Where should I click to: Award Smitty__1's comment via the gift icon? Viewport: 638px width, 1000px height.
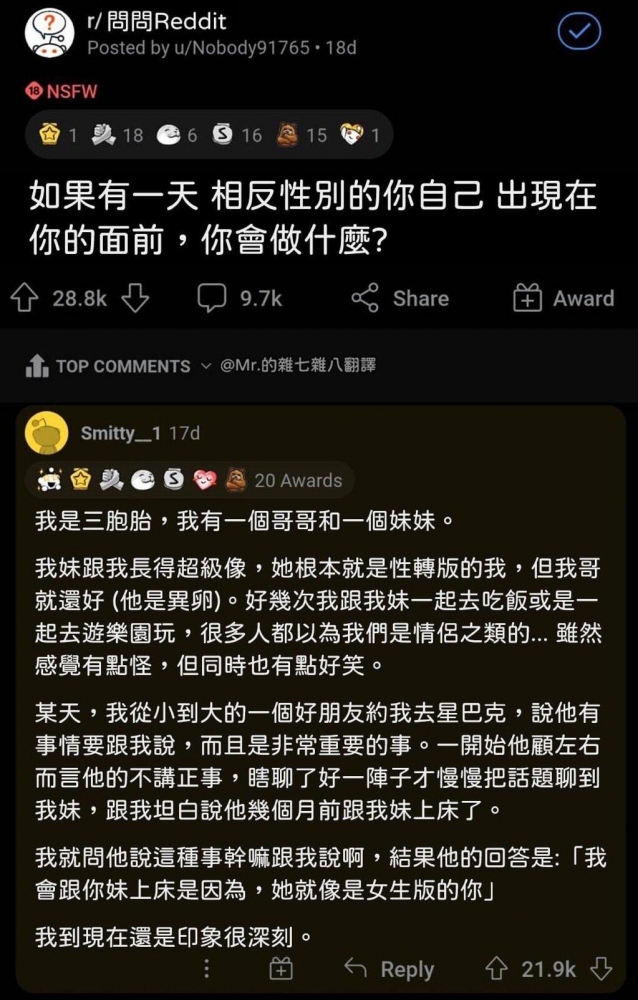[282, 968]
